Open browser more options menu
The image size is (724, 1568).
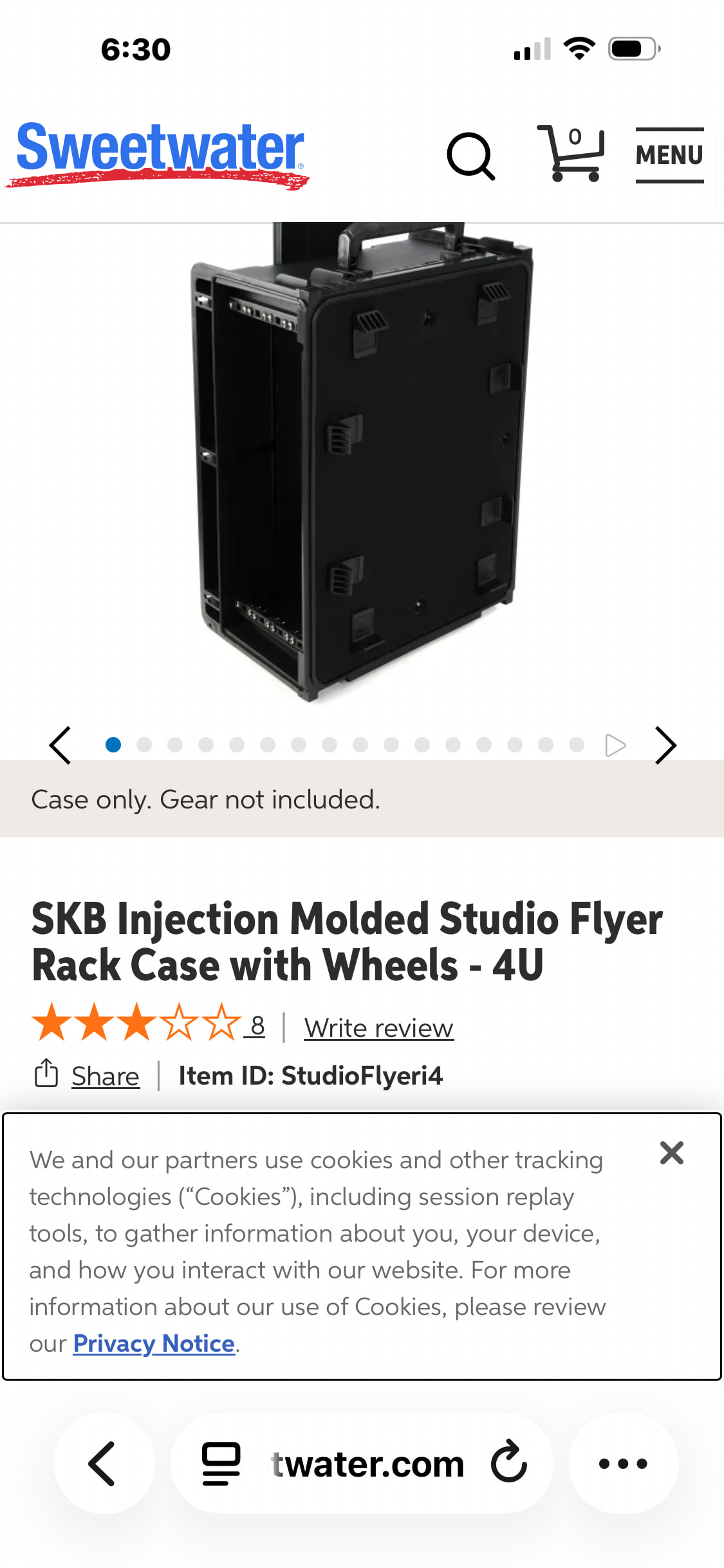tap(622, 1463)
